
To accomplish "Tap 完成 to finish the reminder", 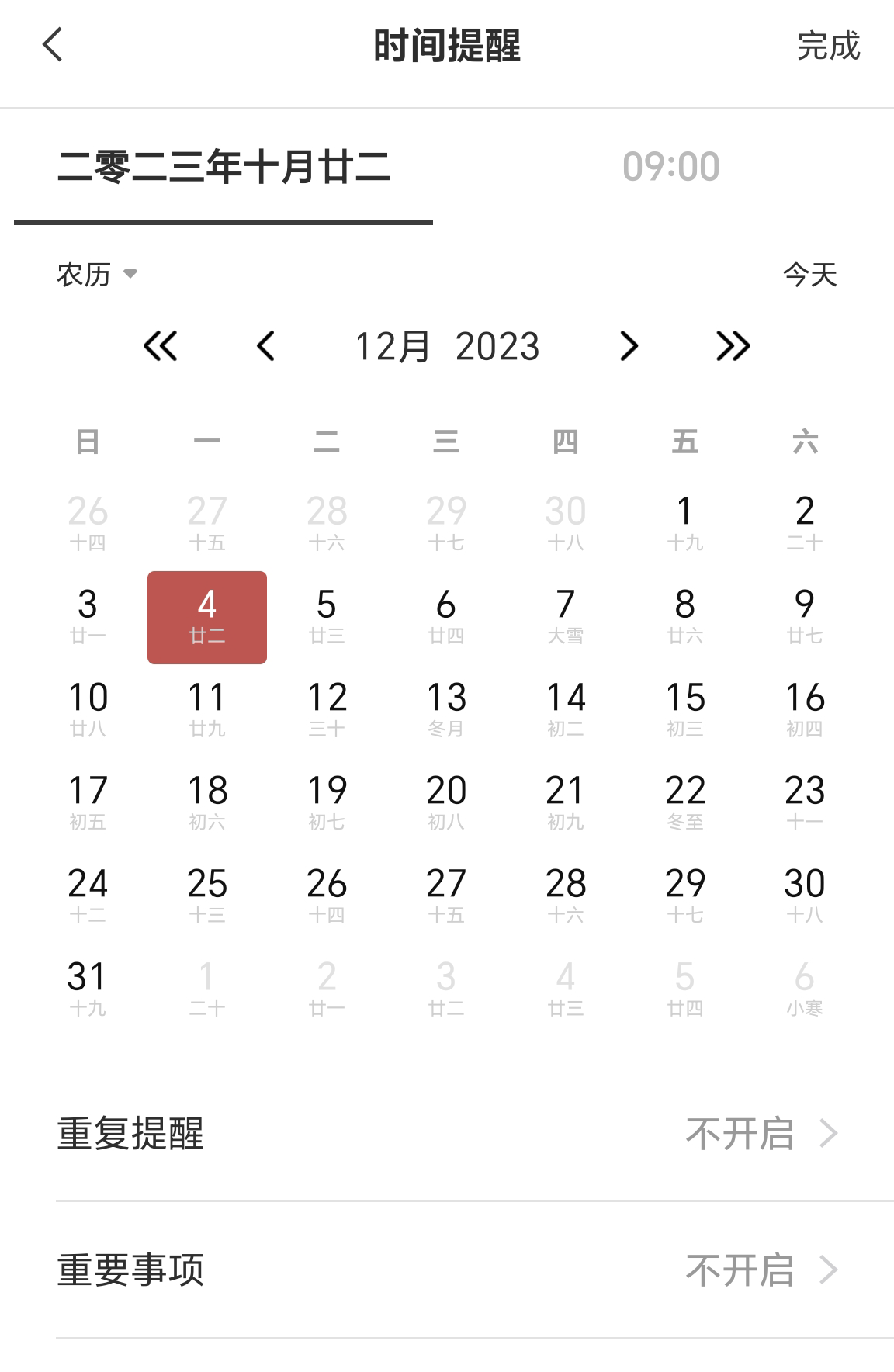I will click(x=828, y=46).
